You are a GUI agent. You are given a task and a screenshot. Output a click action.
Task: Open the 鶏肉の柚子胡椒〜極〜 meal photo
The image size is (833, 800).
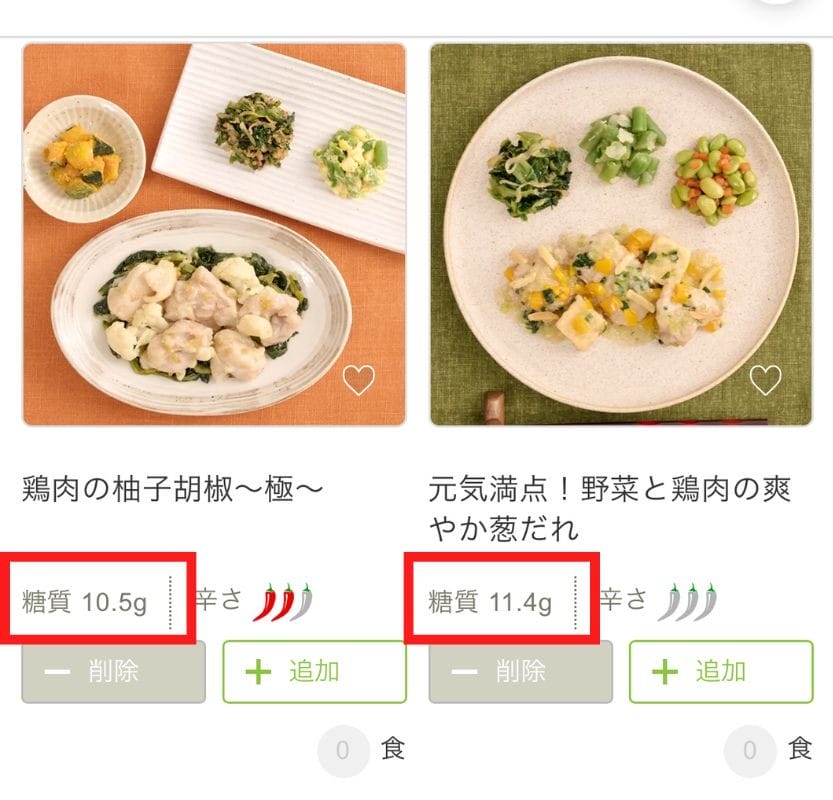tap(214, 234)
